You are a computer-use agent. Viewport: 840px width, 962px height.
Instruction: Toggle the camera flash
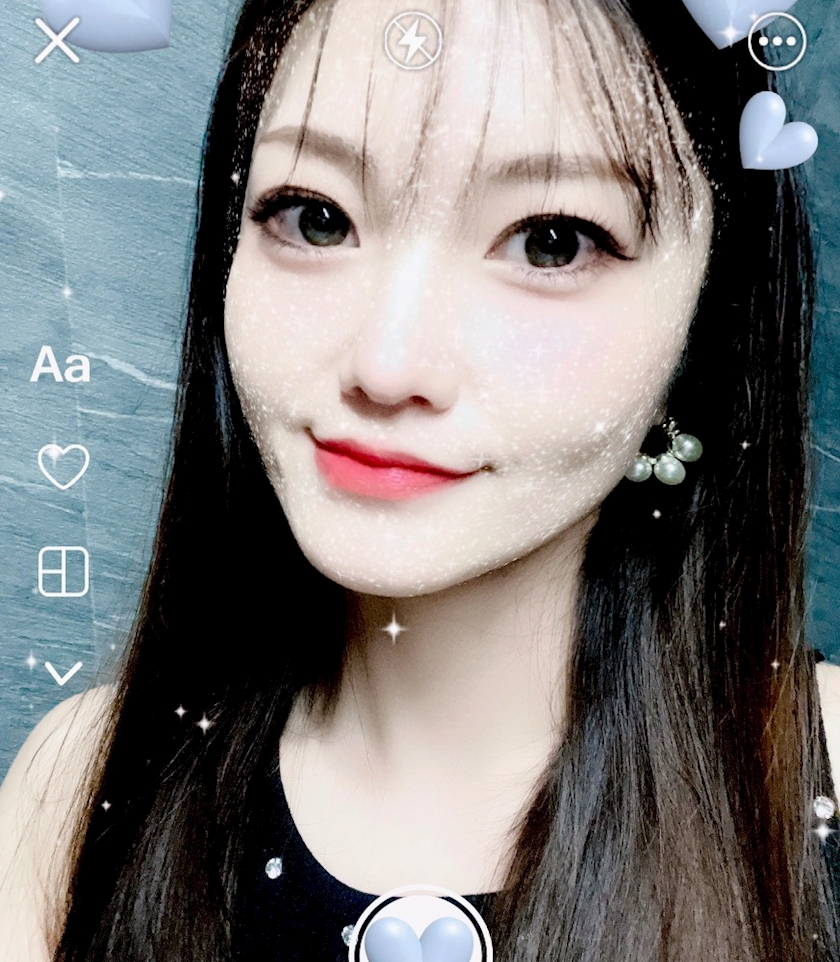[x=413, y=41]
